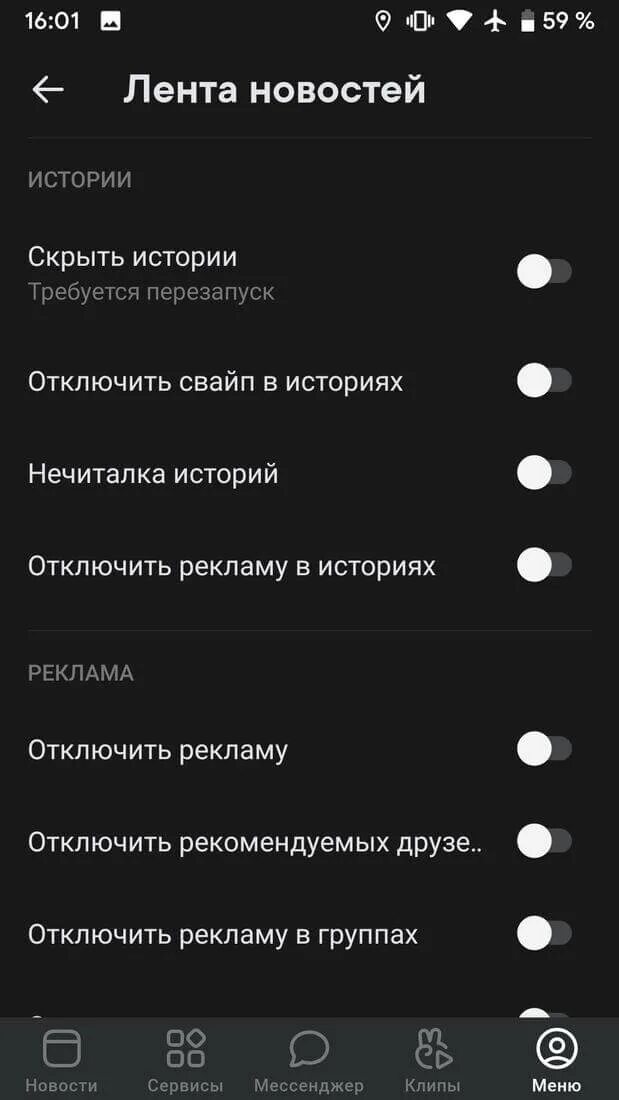This screenshot has height=1100, width=619.
Task: Switch on Отключить рекламу
Action: [x=544, y=749]
